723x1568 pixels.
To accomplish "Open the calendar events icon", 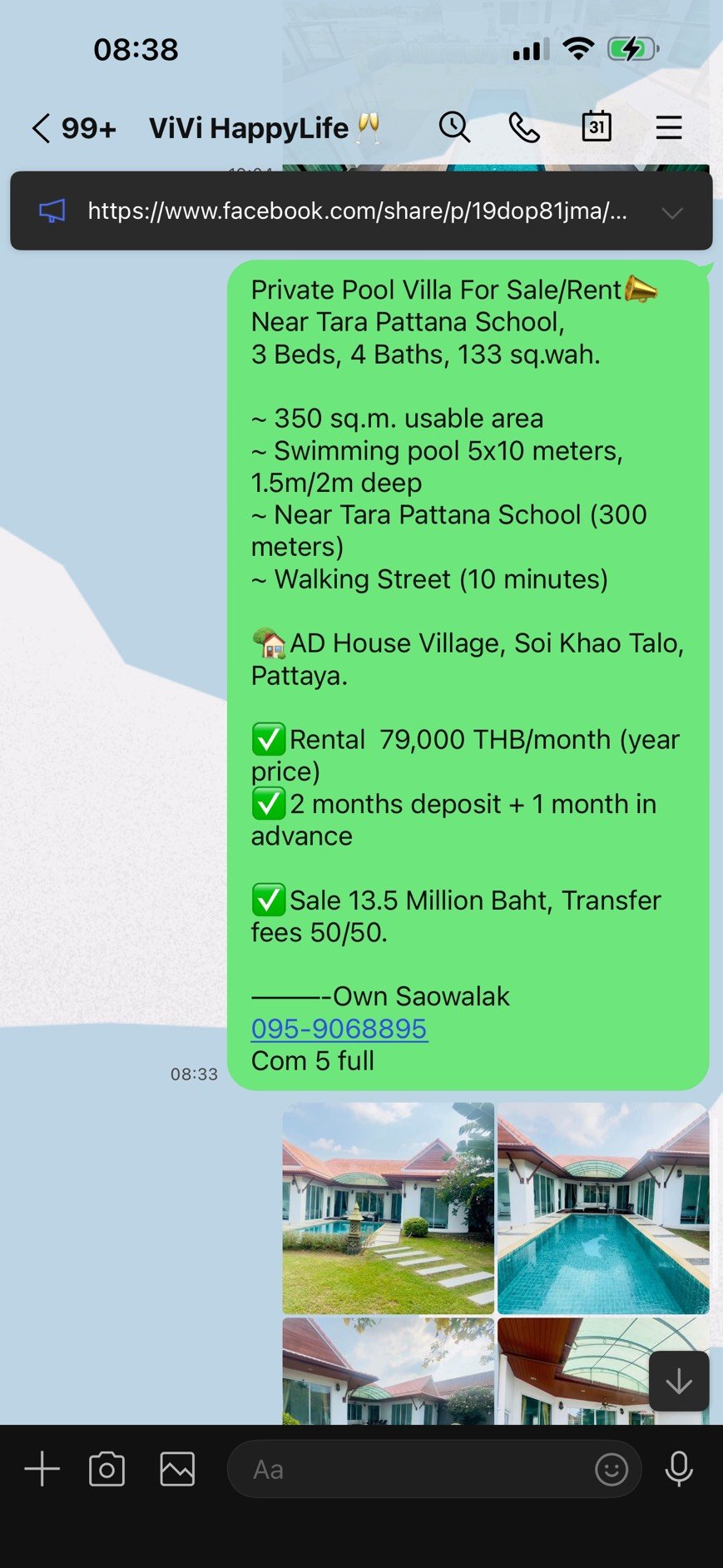I will (x=596, y=127).
